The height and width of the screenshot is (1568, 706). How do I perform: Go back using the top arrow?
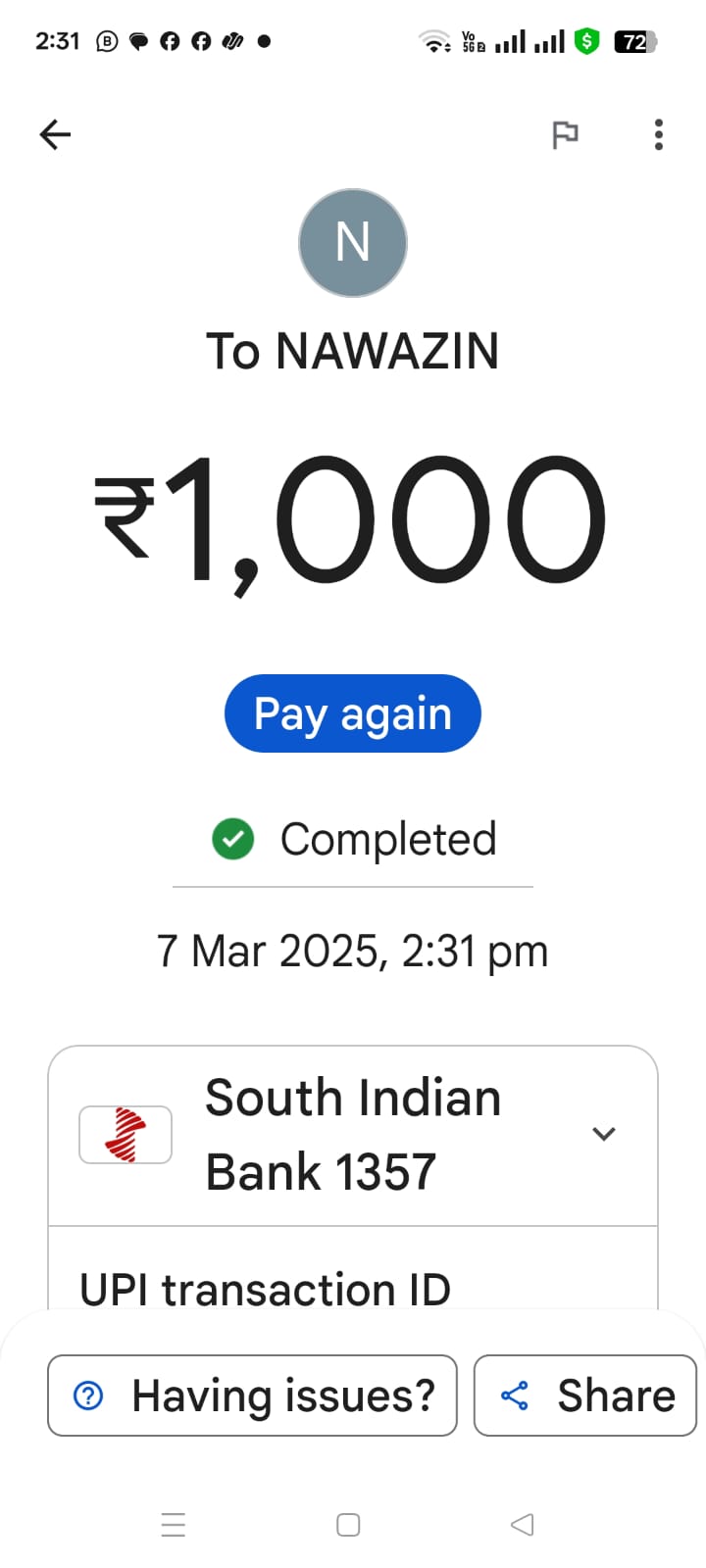56,134
